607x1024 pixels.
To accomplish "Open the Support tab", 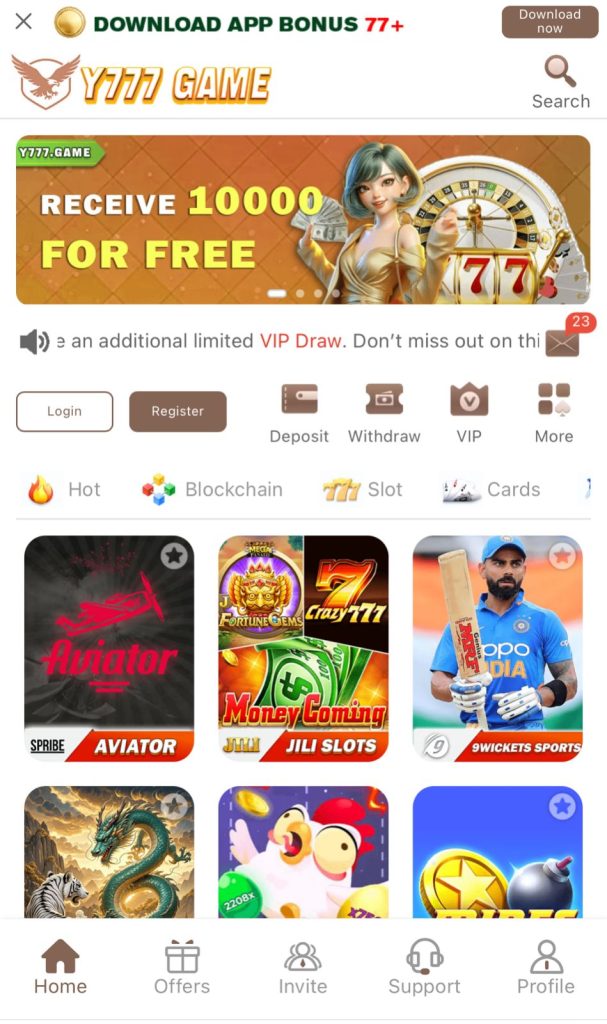I will tap(424, 968).
